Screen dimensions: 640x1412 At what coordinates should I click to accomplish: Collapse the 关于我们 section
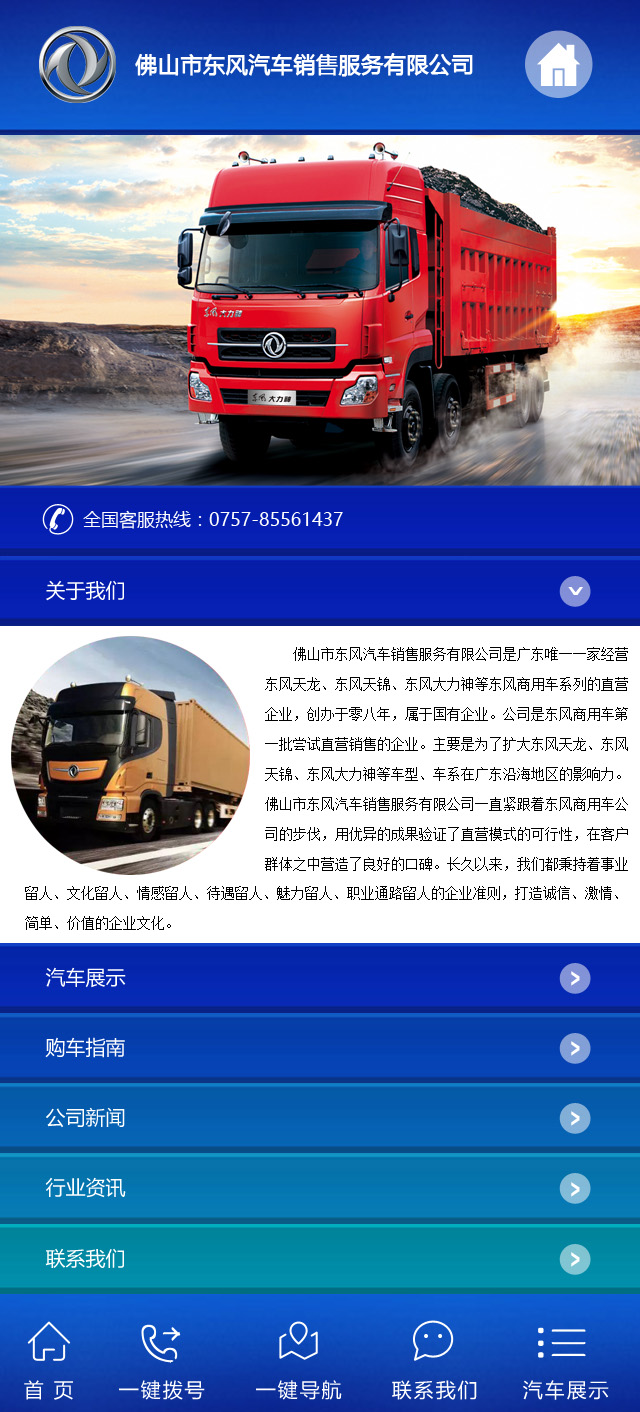574,591
